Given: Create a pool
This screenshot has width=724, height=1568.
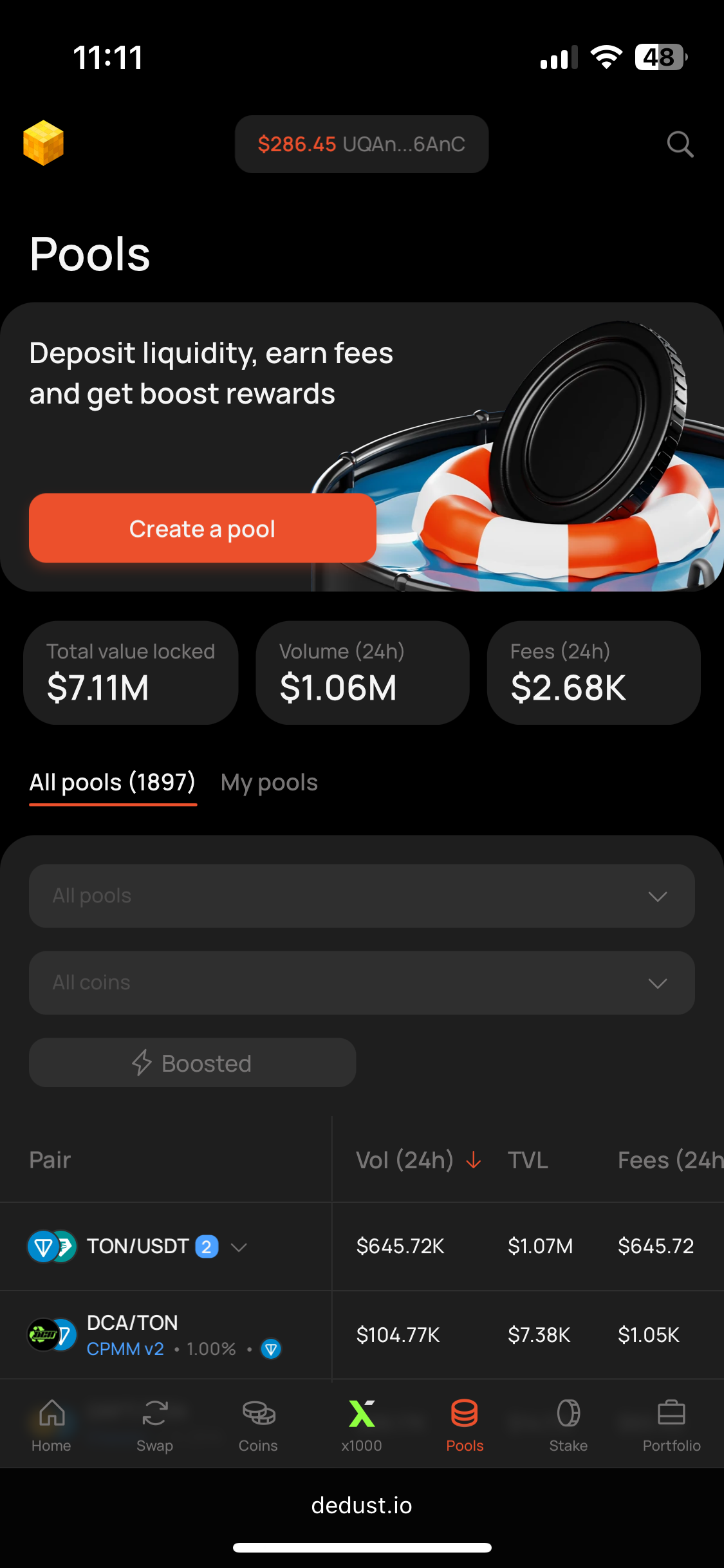Looking at the screenshot, I should [x=202, y=528].
